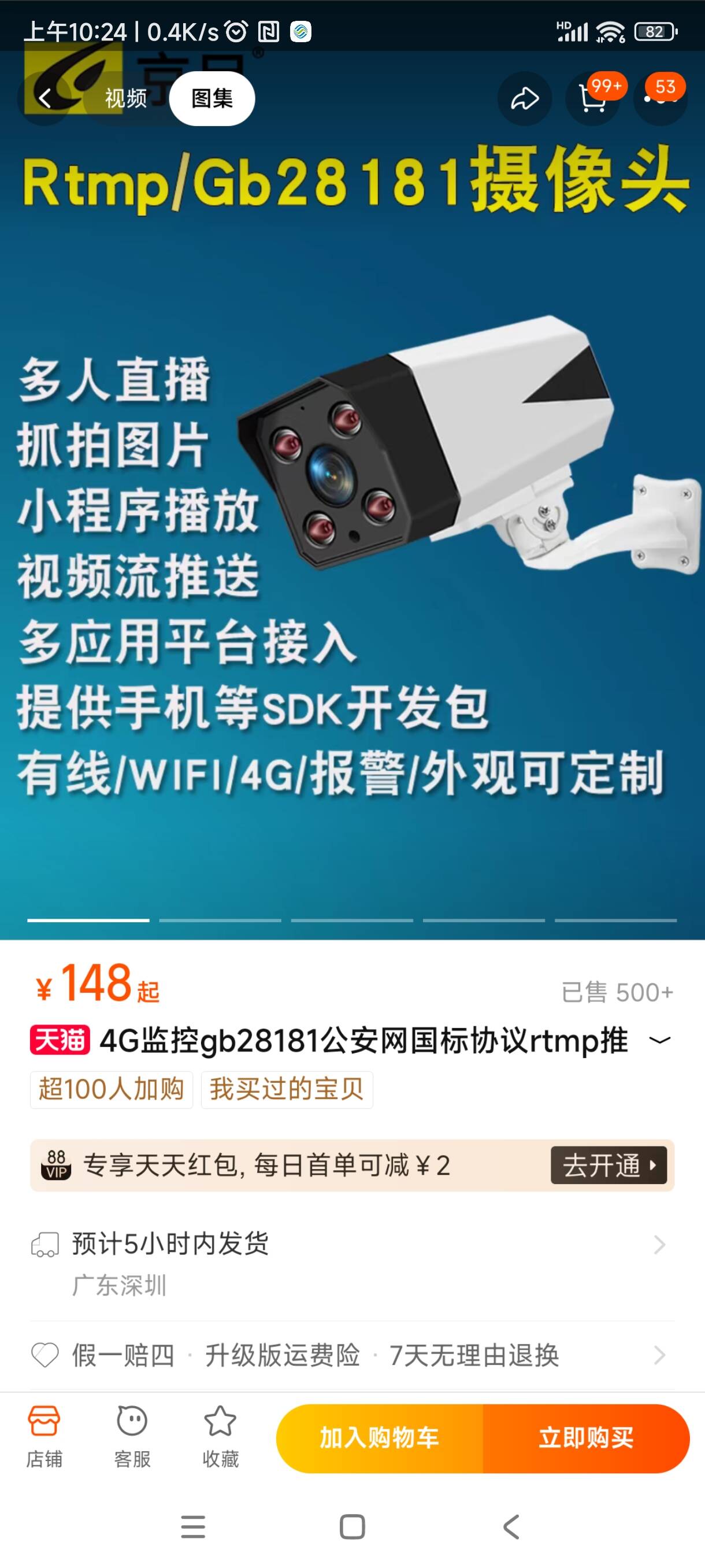The image size is (705, 1568).
Task: Visit the 店铺 store page
Action: point(44,1437)
